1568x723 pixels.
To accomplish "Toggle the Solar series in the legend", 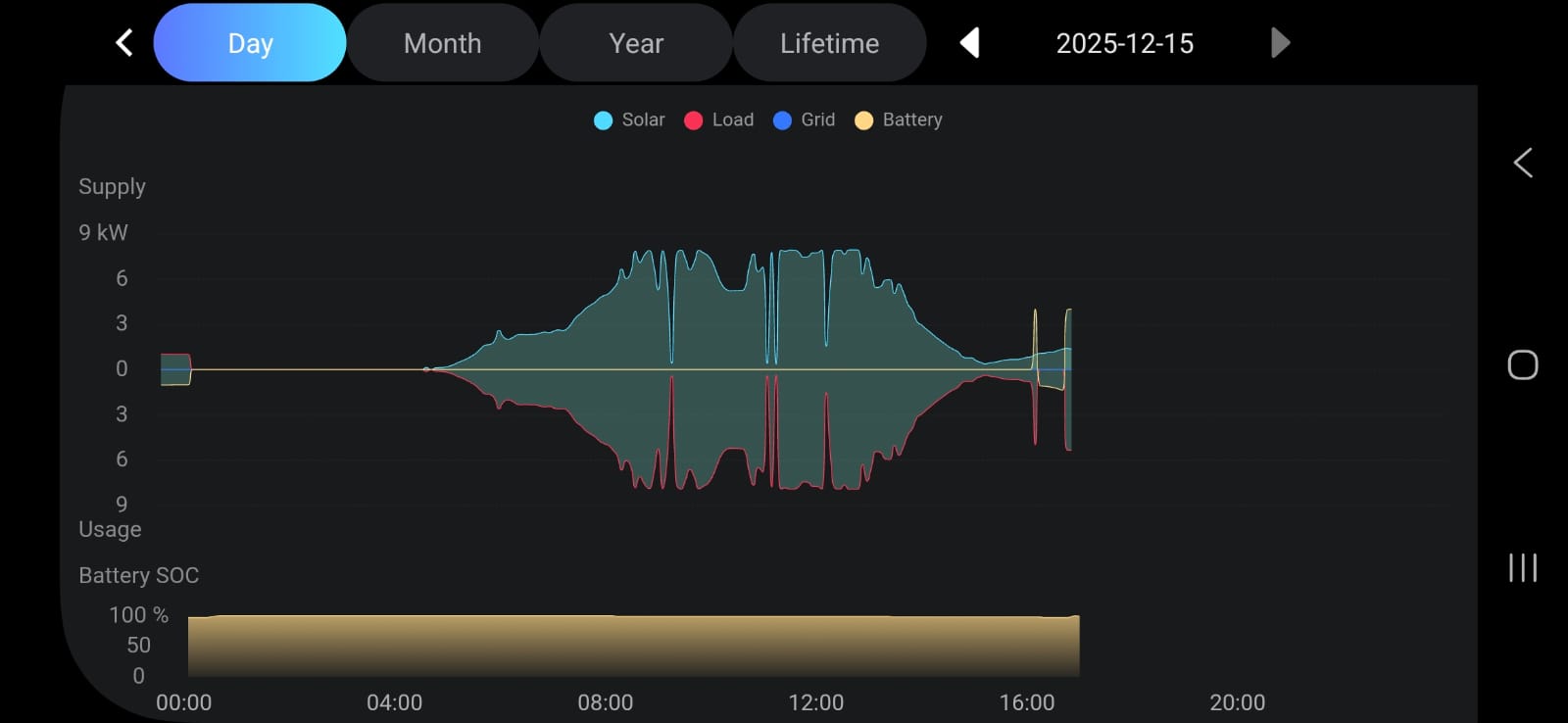I will [630, 120].
